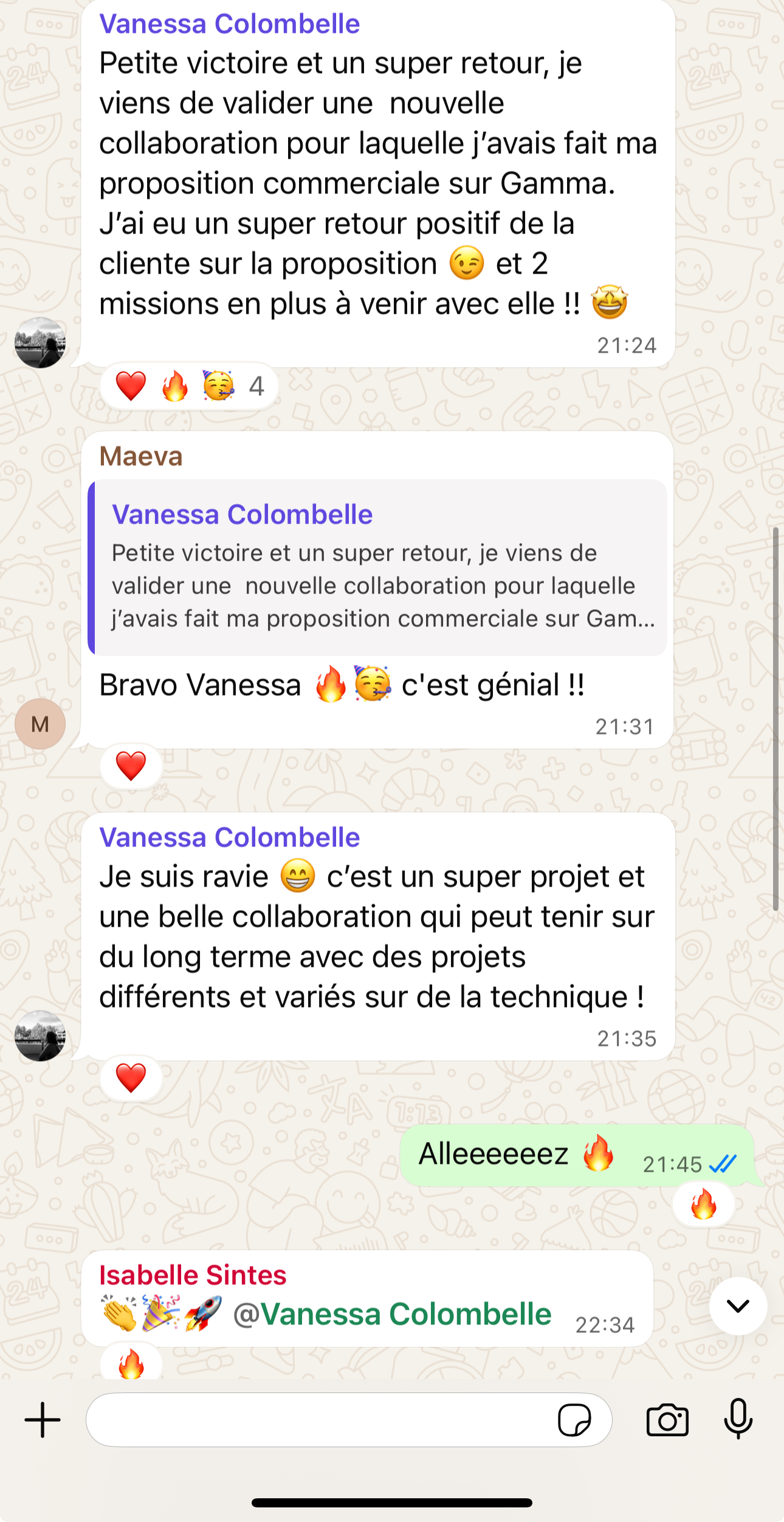View heart reaction on Vanessa's 21:35 message

click(x=131, y=1078)
